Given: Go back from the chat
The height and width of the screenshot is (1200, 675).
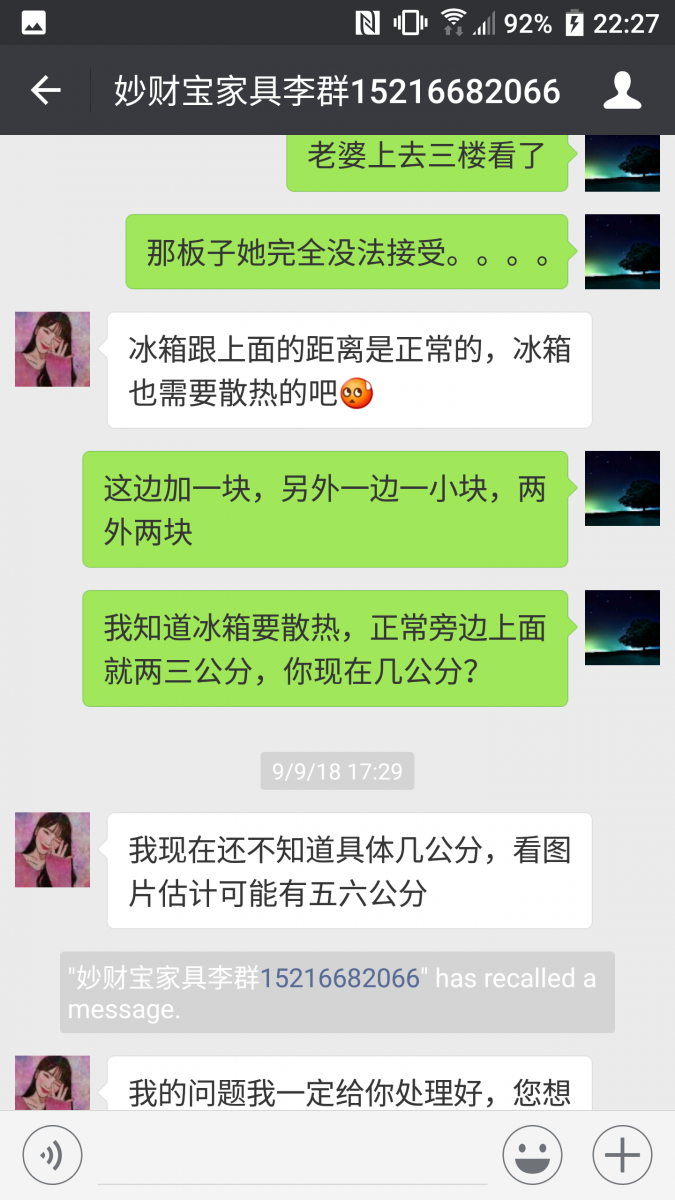Looking at the screenshot, I should tap(46, 91).
